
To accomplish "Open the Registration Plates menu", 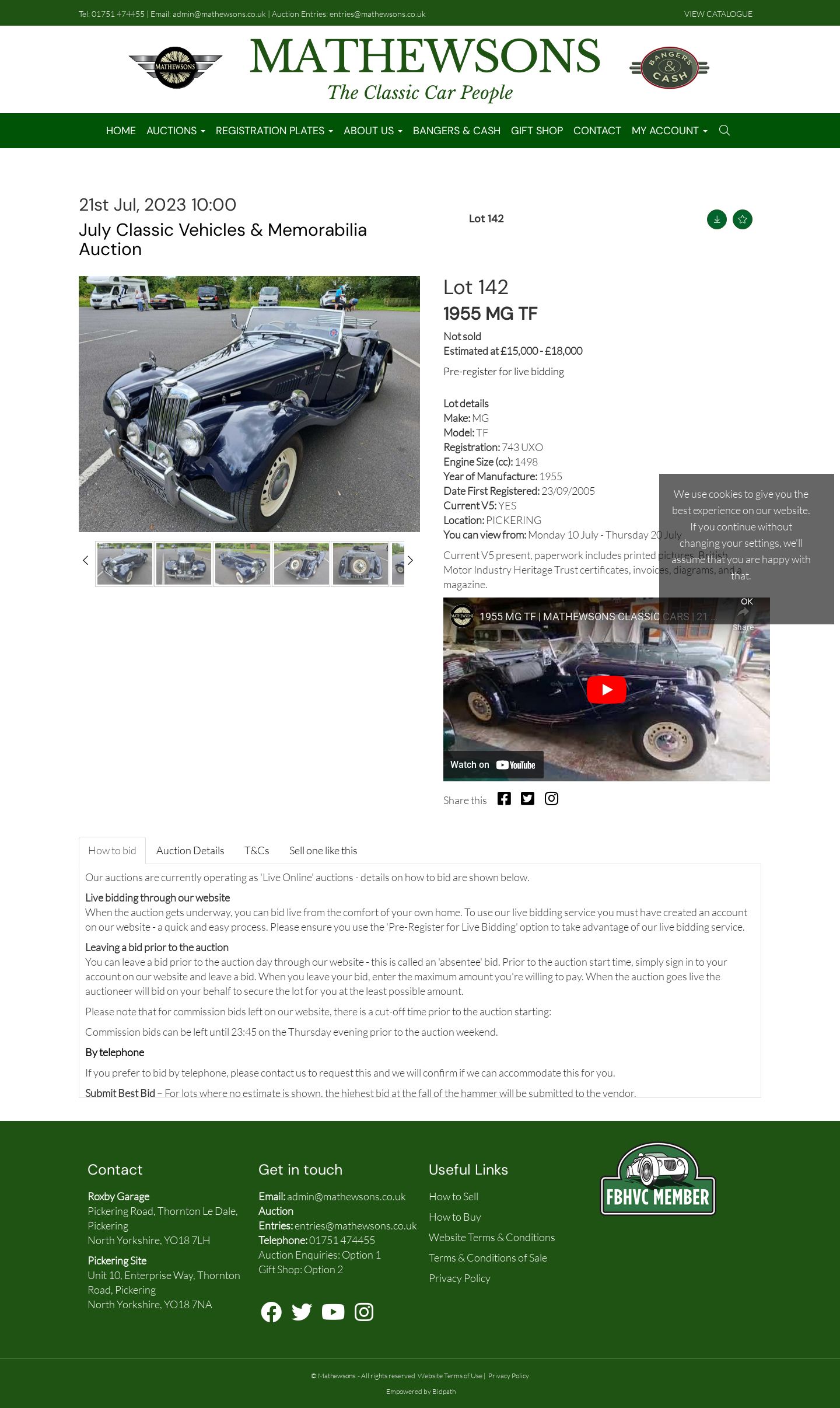I will (x=274, y=131).
